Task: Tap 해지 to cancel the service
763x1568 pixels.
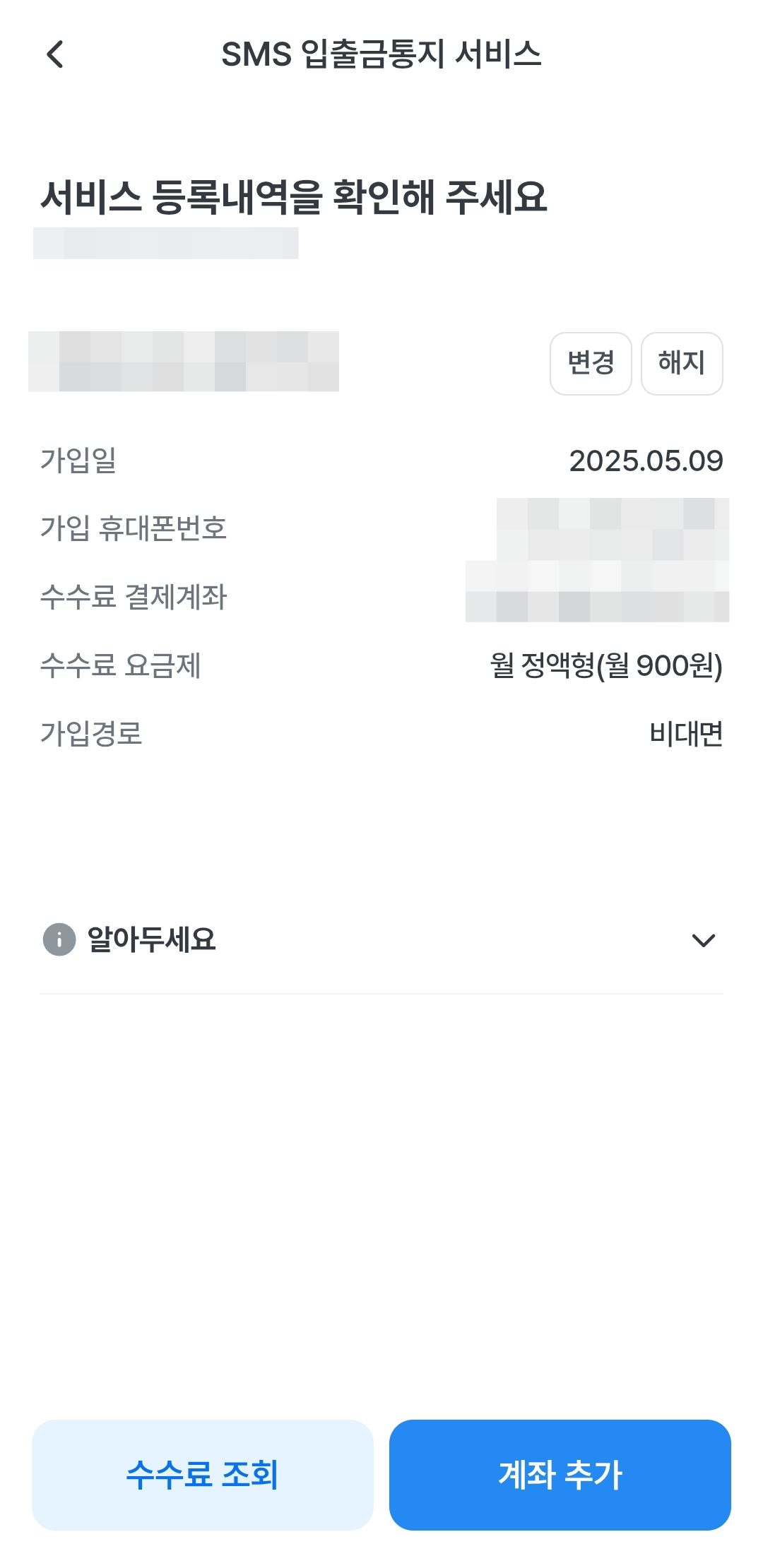Action: 682,363
